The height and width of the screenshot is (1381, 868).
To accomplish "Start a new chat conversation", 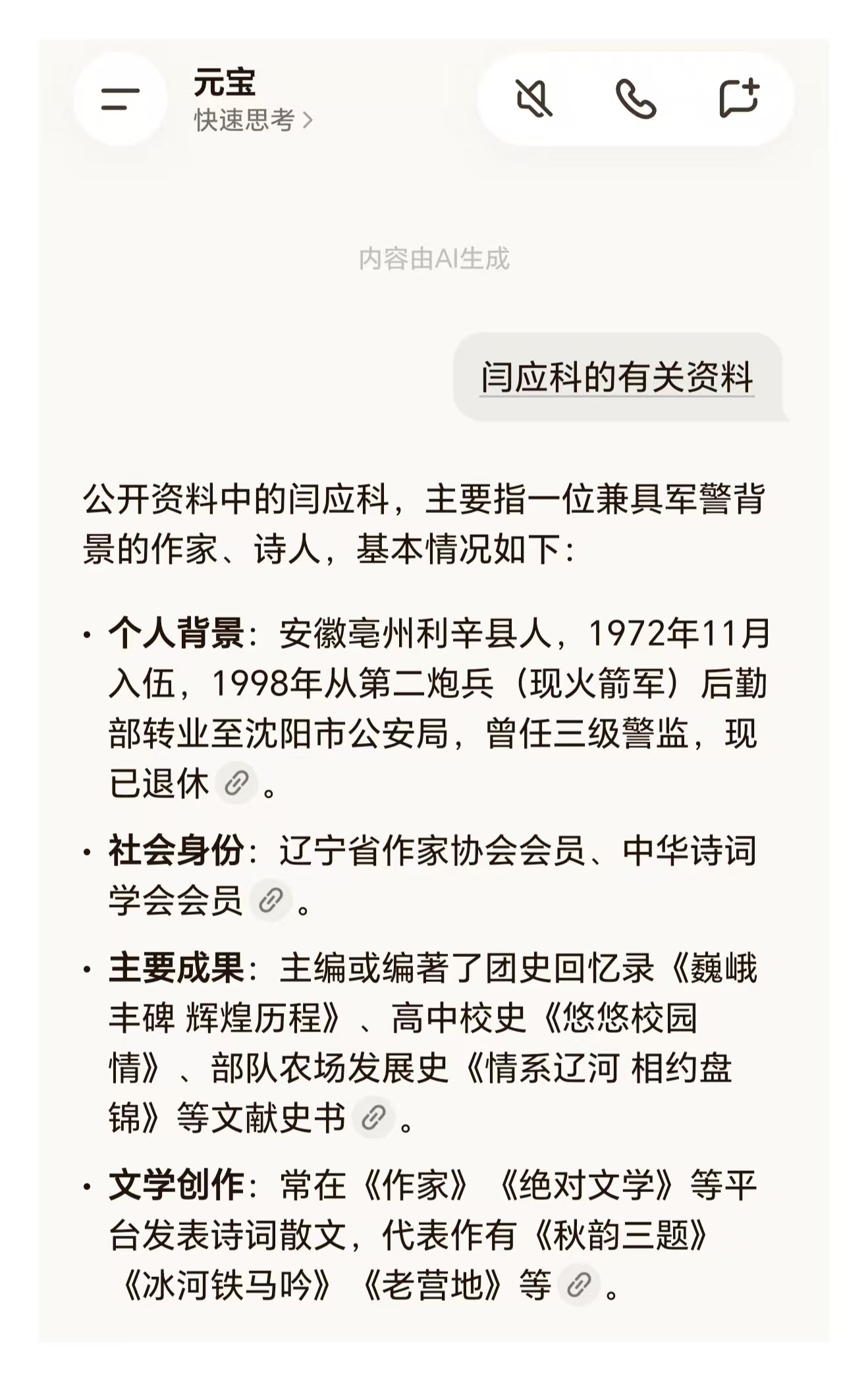I will pos(739,99).
